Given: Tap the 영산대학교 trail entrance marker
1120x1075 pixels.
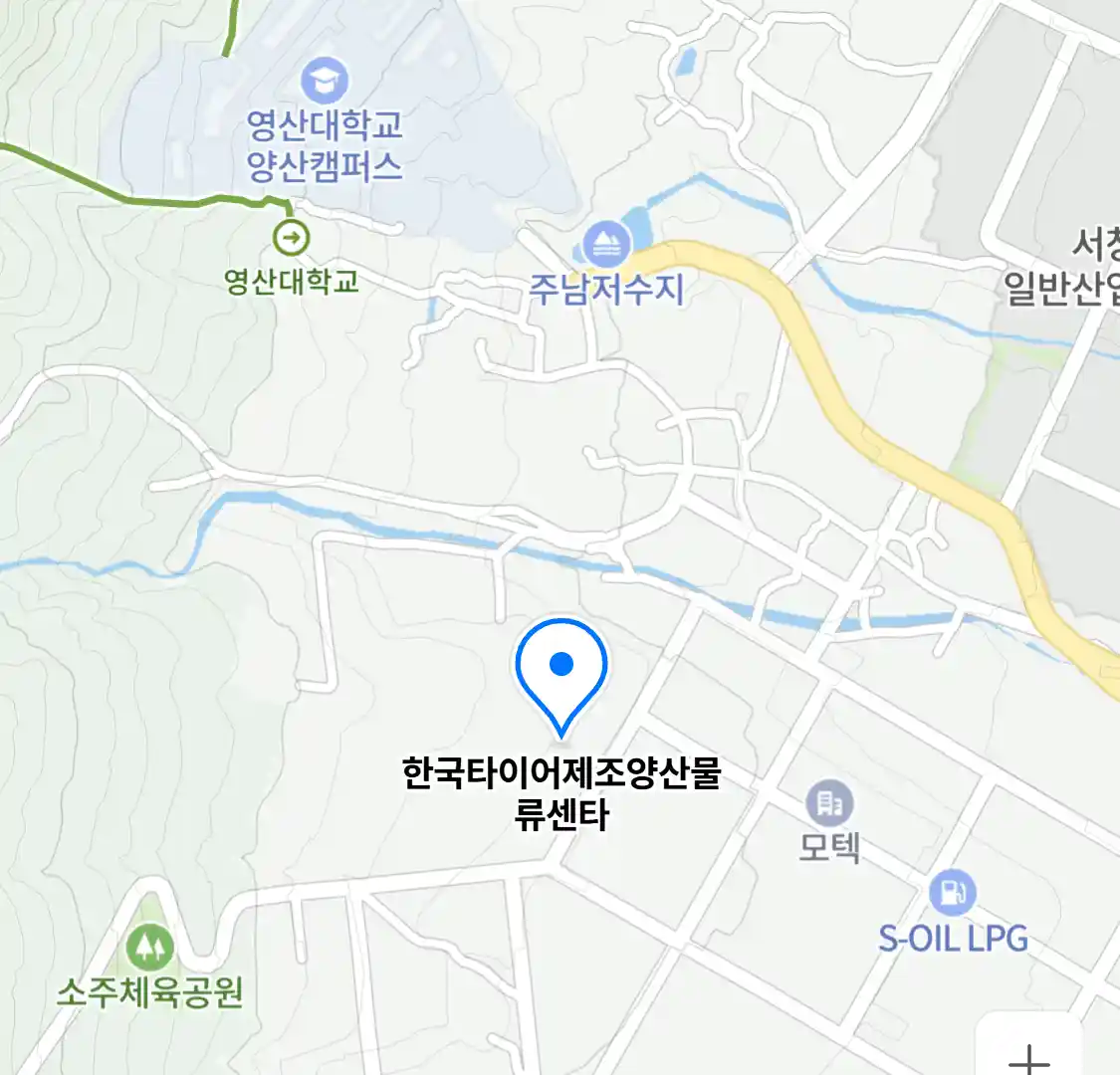Looking at the screenshot, I should coord(292,238).
